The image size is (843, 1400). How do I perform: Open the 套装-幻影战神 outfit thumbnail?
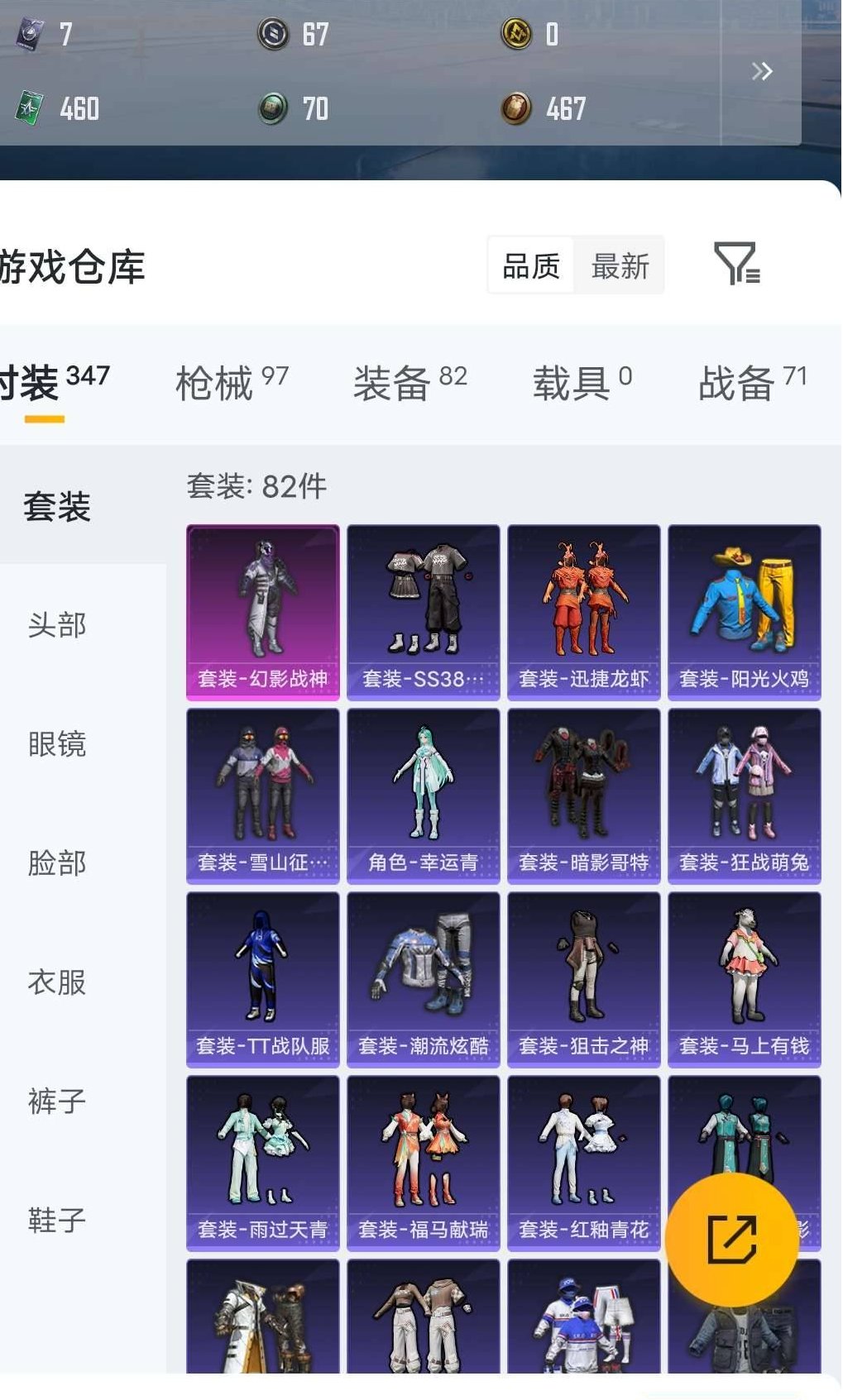tap(261, 609)
